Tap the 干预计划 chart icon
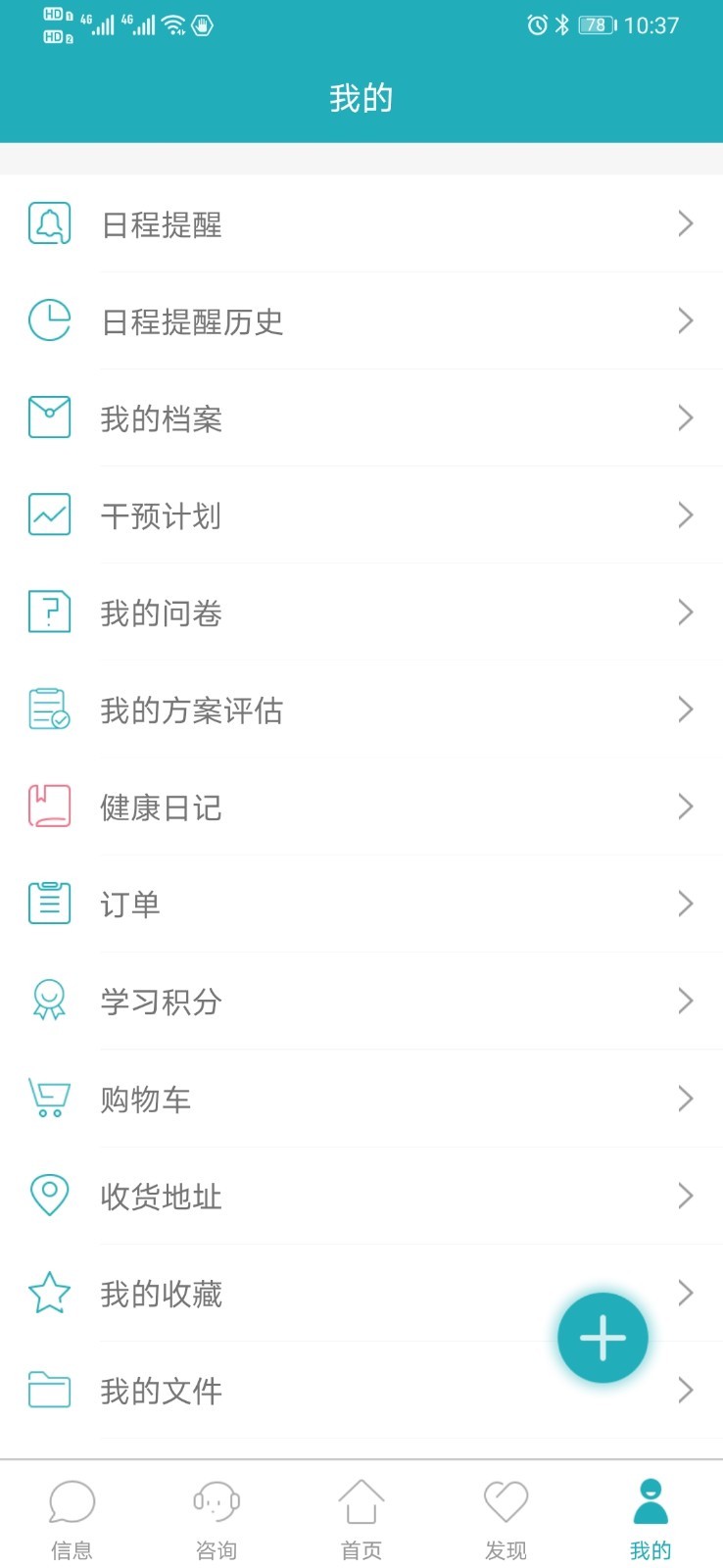The width and height of the screenshot is (723, 1568). point(50,514)
